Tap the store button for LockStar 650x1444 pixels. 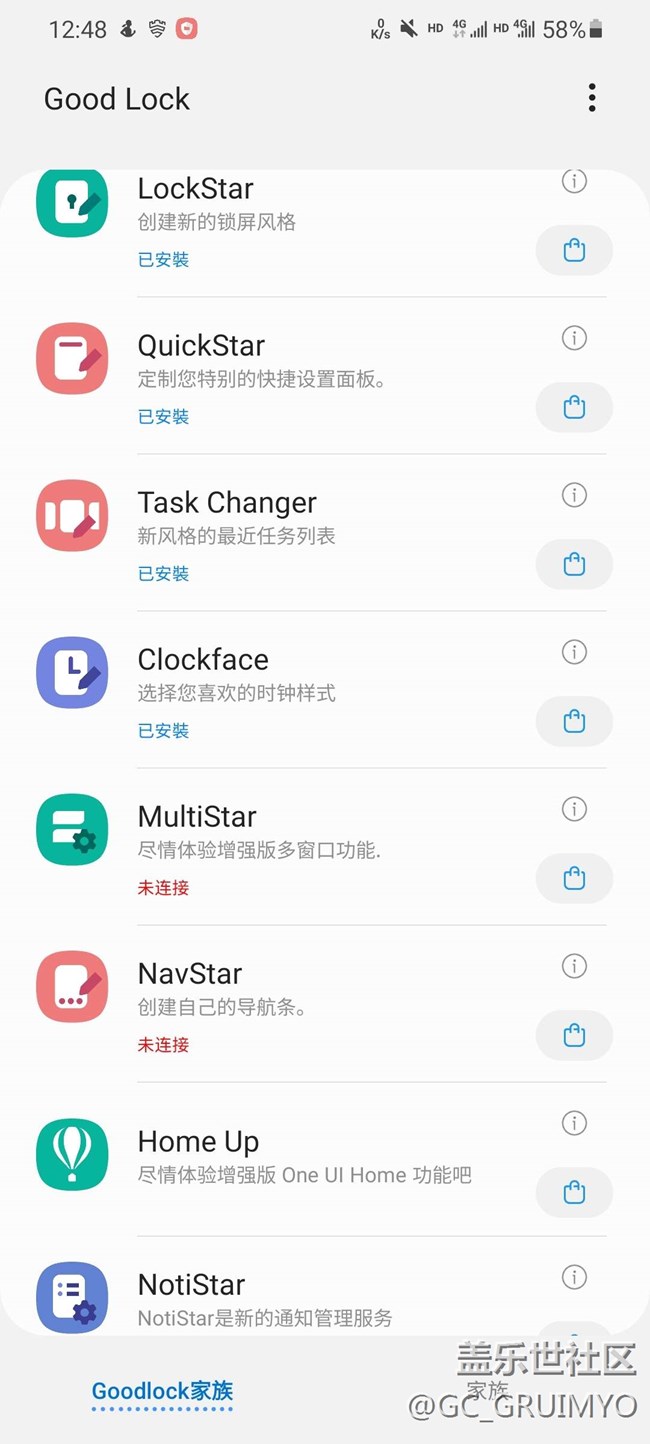574,250
